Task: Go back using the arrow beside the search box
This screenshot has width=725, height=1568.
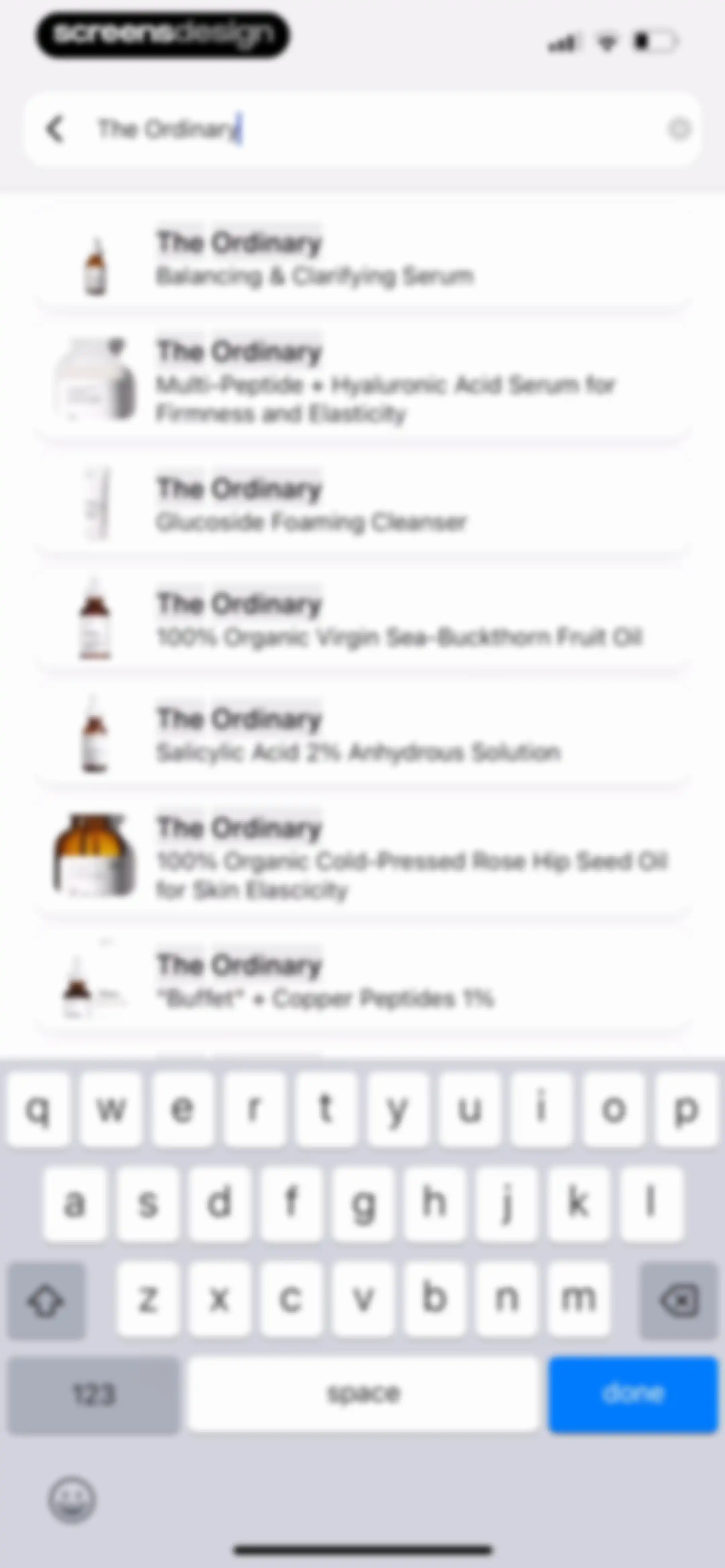Action: (55, 129)
